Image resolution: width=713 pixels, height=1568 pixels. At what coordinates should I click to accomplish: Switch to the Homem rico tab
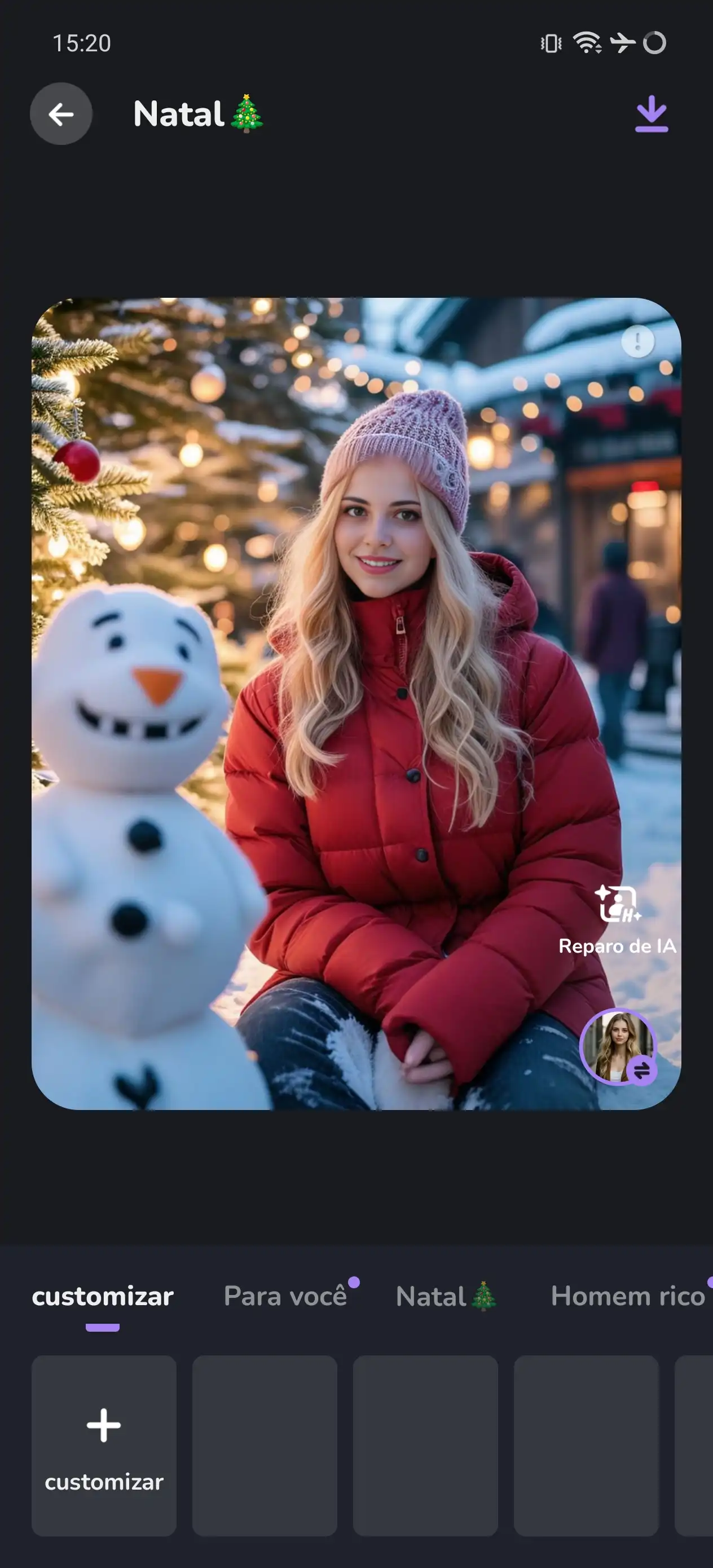click(x=627, y=1296)
